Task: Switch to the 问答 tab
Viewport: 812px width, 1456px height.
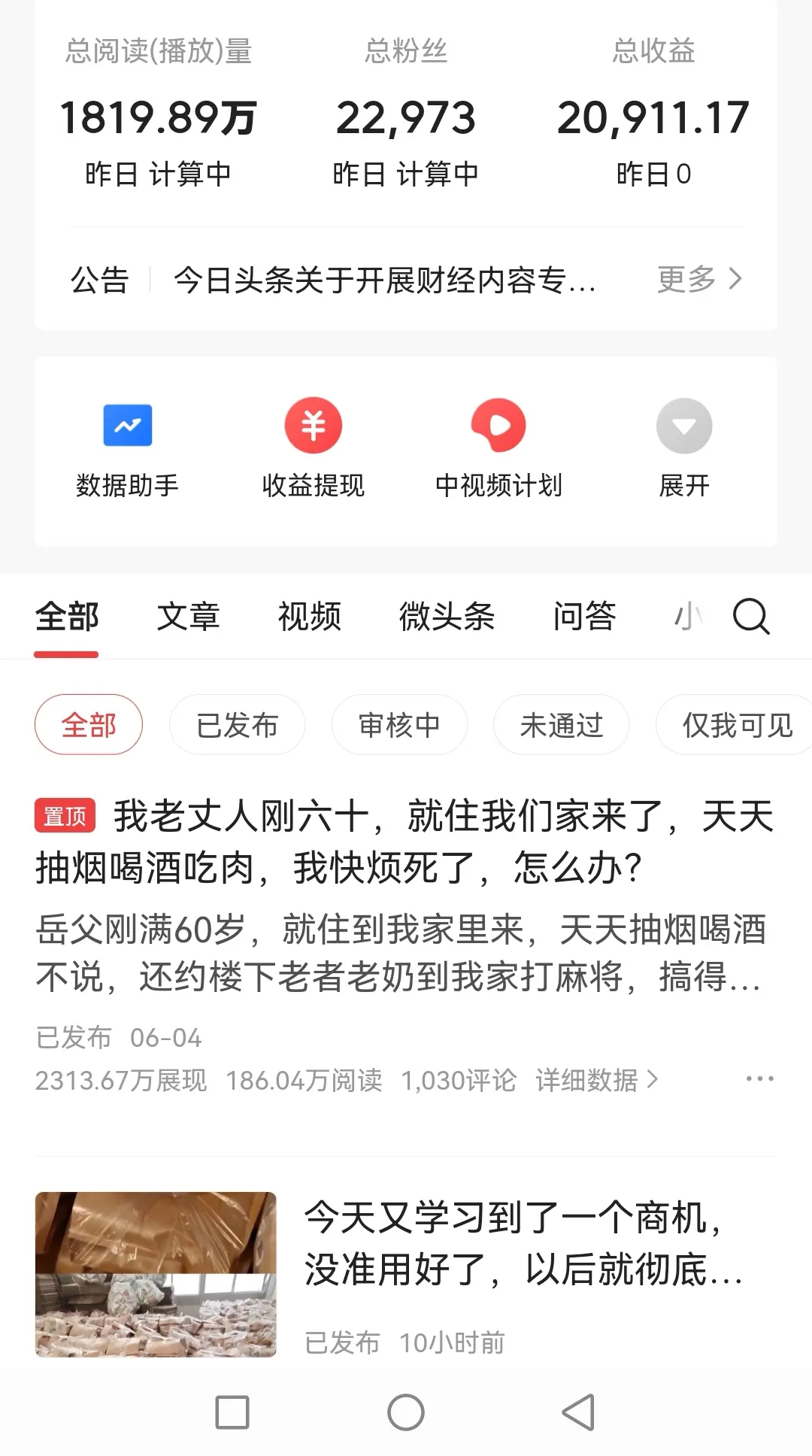Action: (x=584, y=617)
